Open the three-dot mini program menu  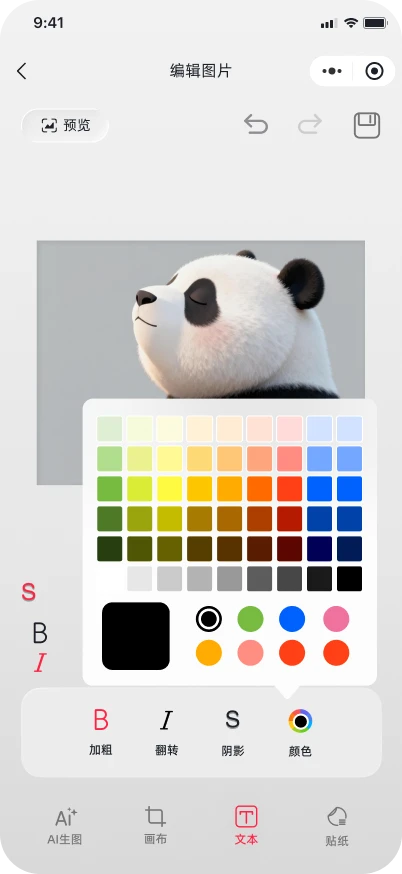click(x=332, y=71)
